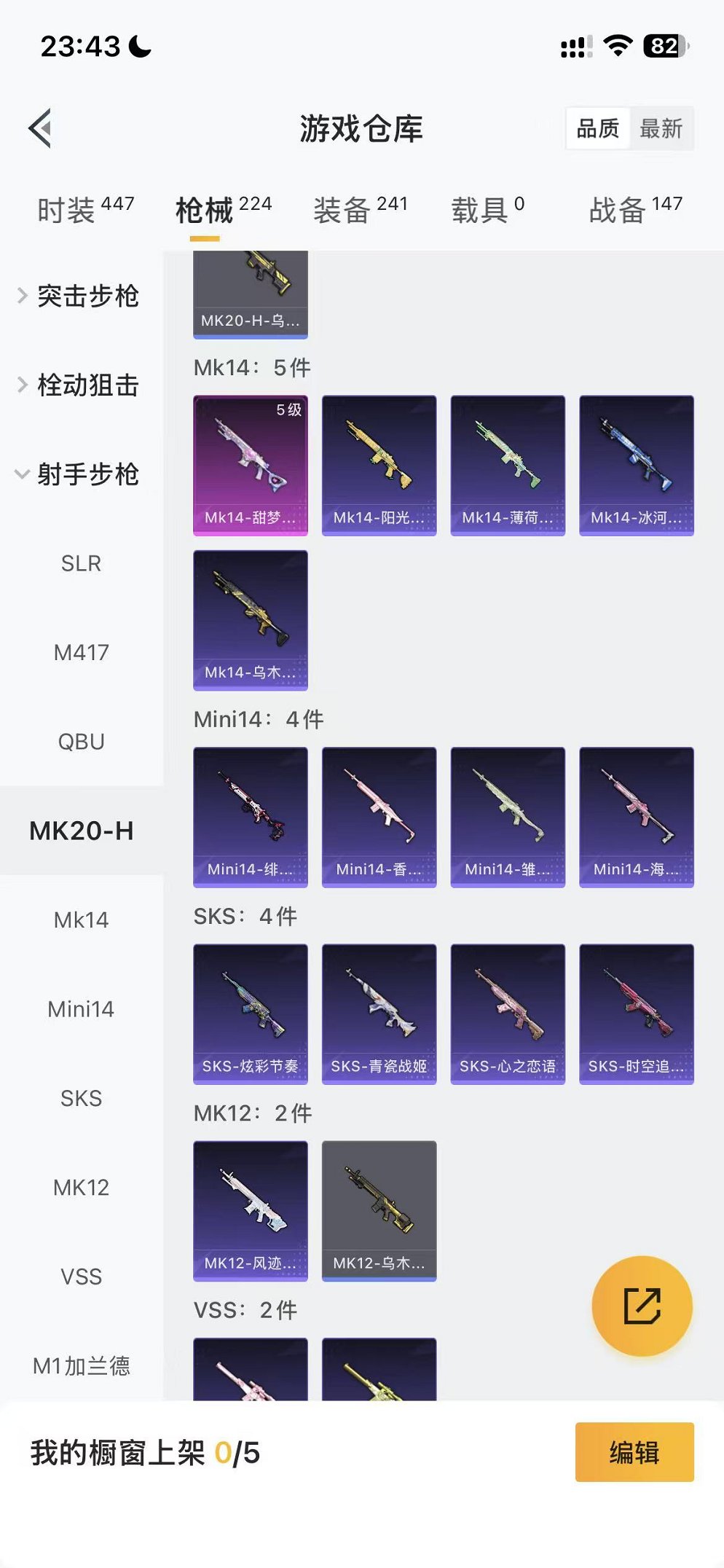Image resolution: width=724 pixels, height=1568 pixels.
Task: Expand the 突击步枪 category
Action: [80, 296]
